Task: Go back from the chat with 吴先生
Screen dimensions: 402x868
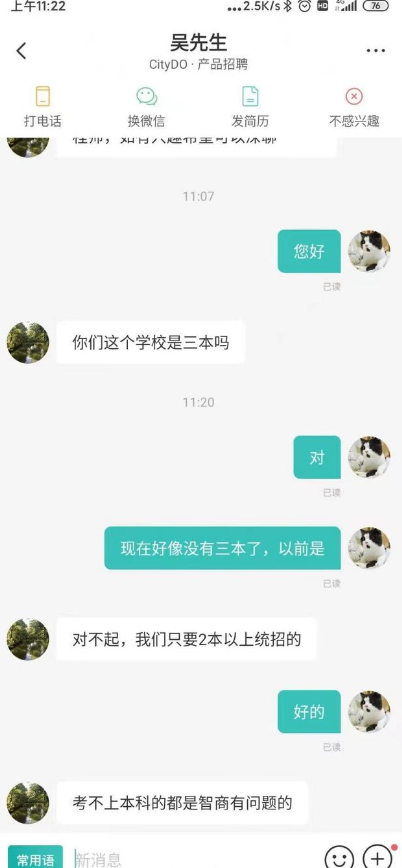Action: coord(21,51)
